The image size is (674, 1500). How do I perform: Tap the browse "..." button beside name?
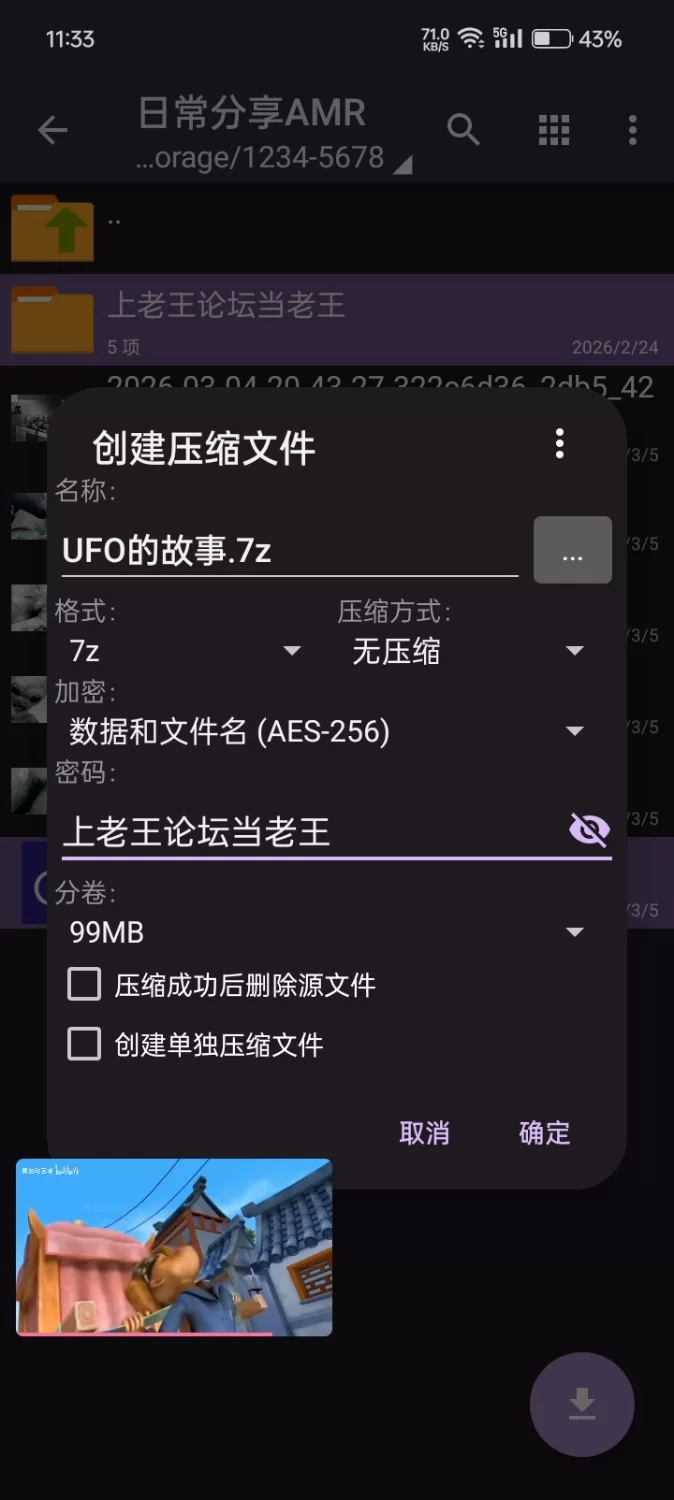[572, 550]
